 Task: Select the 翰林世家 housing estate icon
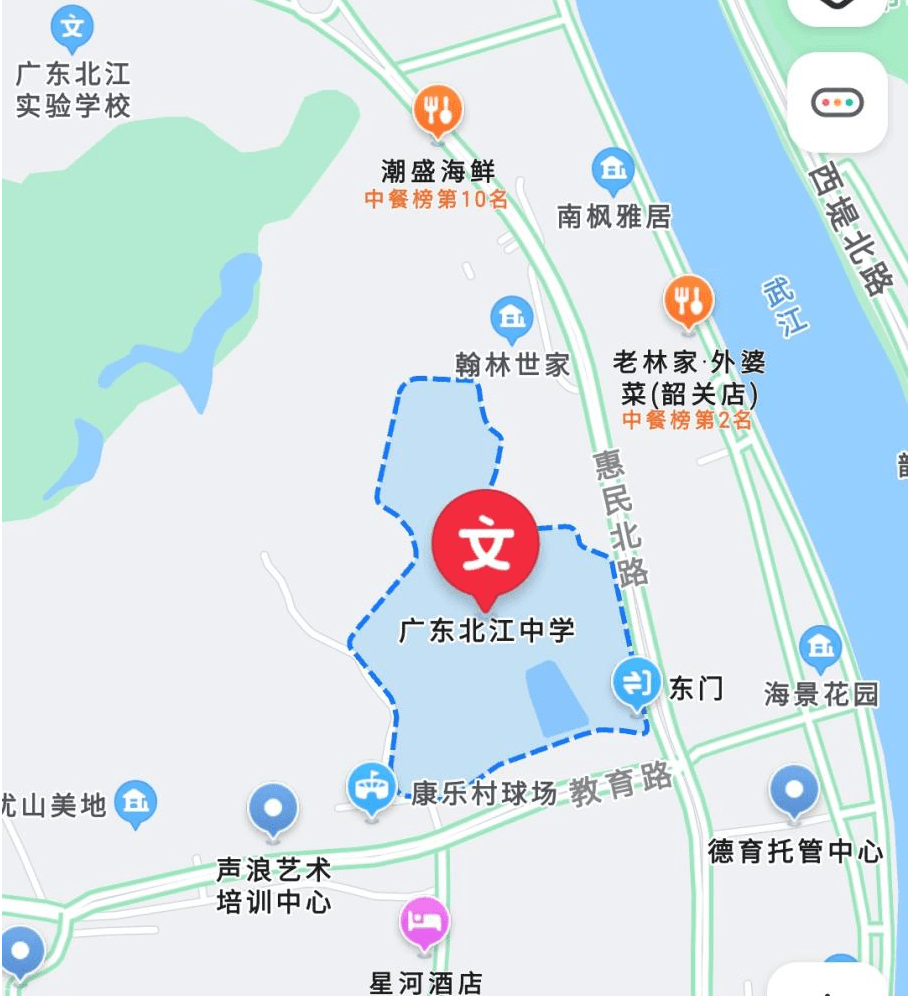point(511,319)
